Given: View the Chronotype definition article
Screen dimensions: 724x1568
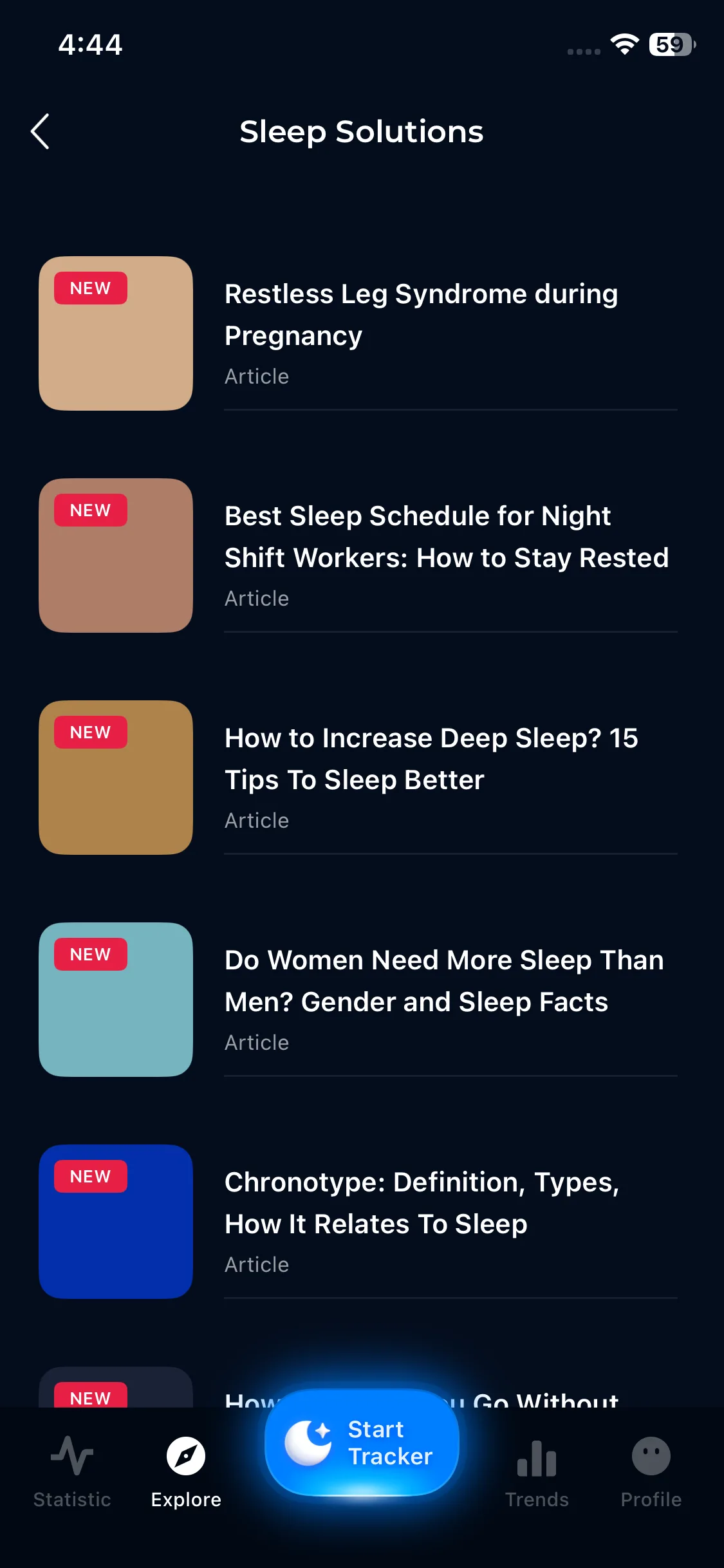Looking at the screenshot, I should 422,1204.
